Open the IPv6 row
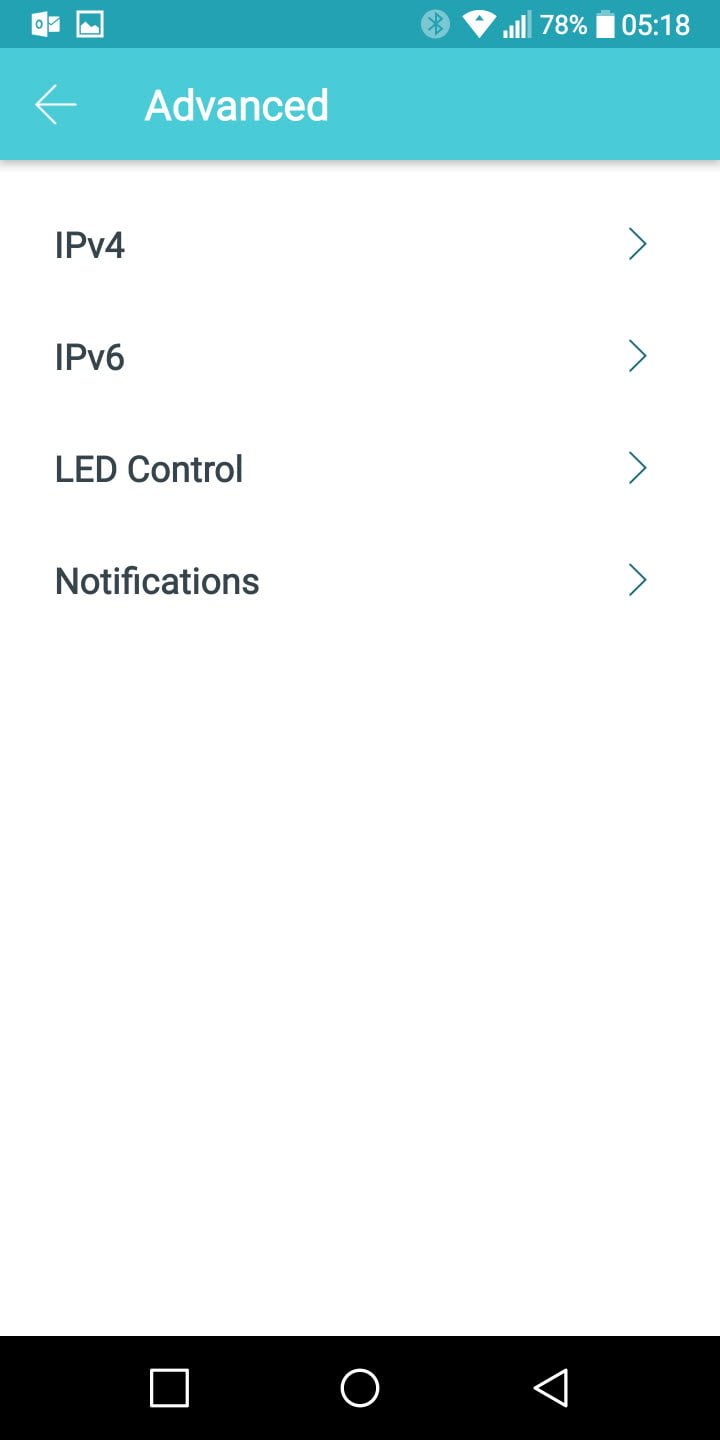This screenshot has height=1440, width=720. click(360, 356)
